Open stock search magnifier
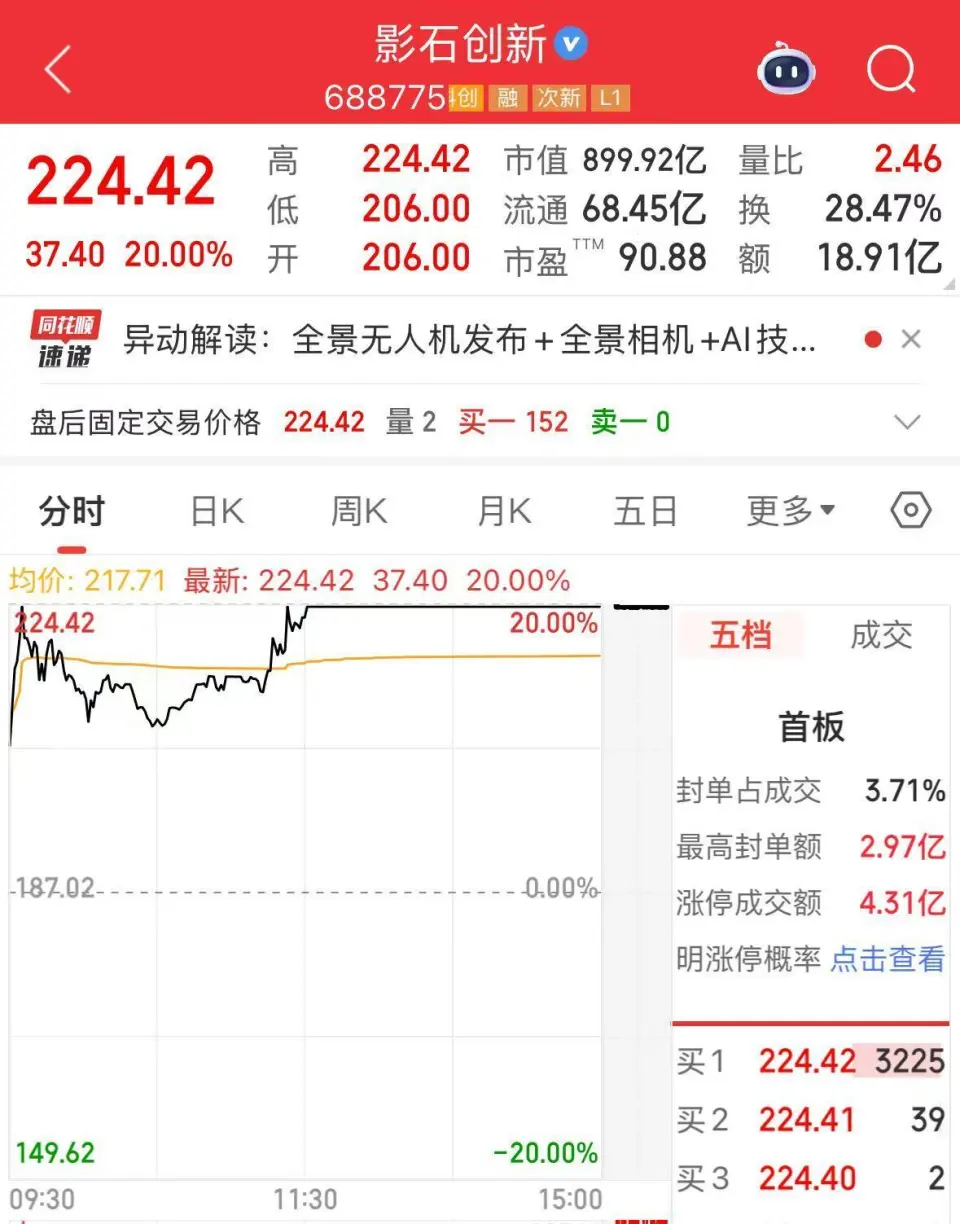The image size is (960, 1224). pyautogui.click(x=890, y=70)
